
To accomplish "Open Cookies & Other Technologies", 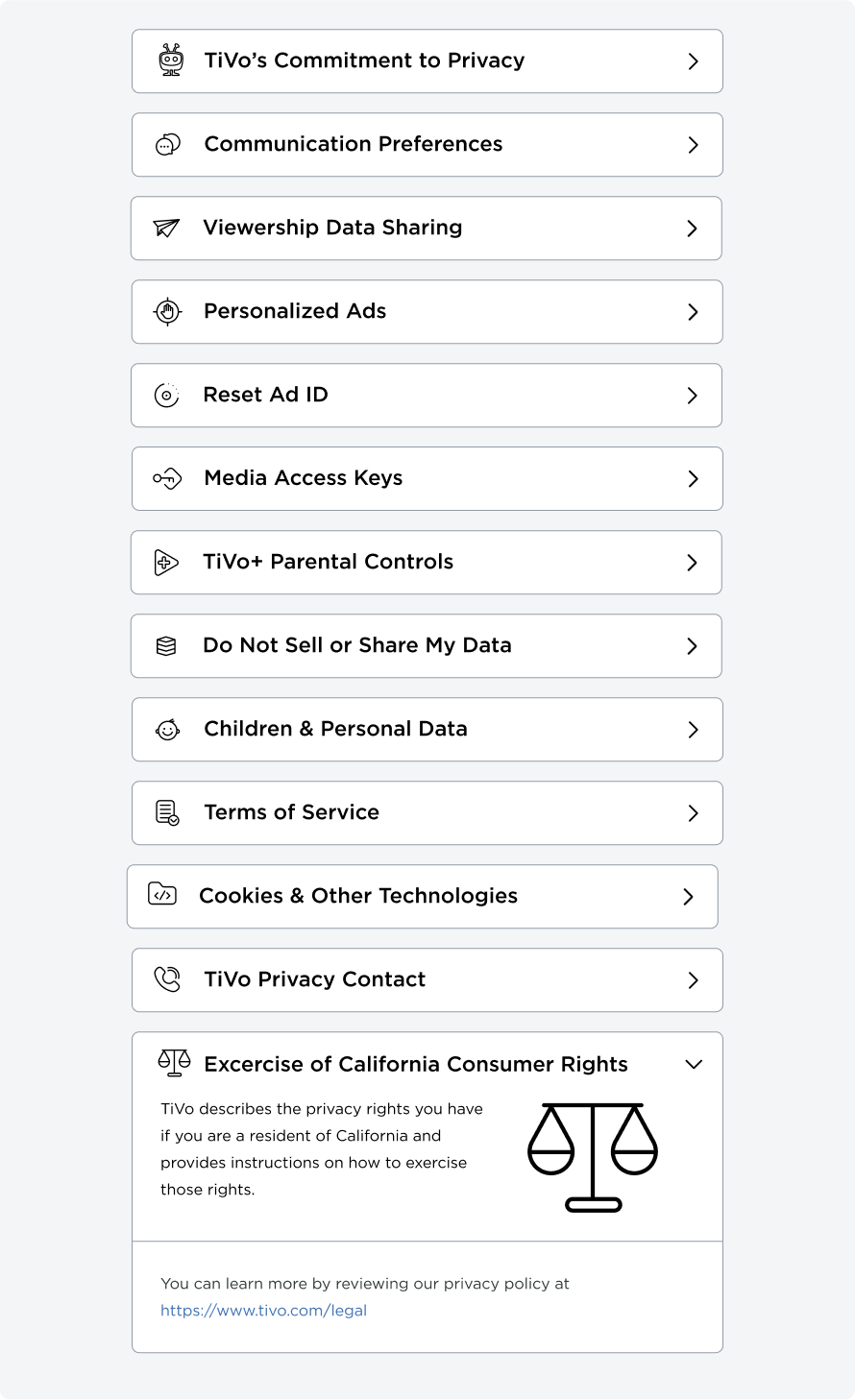I will [423, 897].
